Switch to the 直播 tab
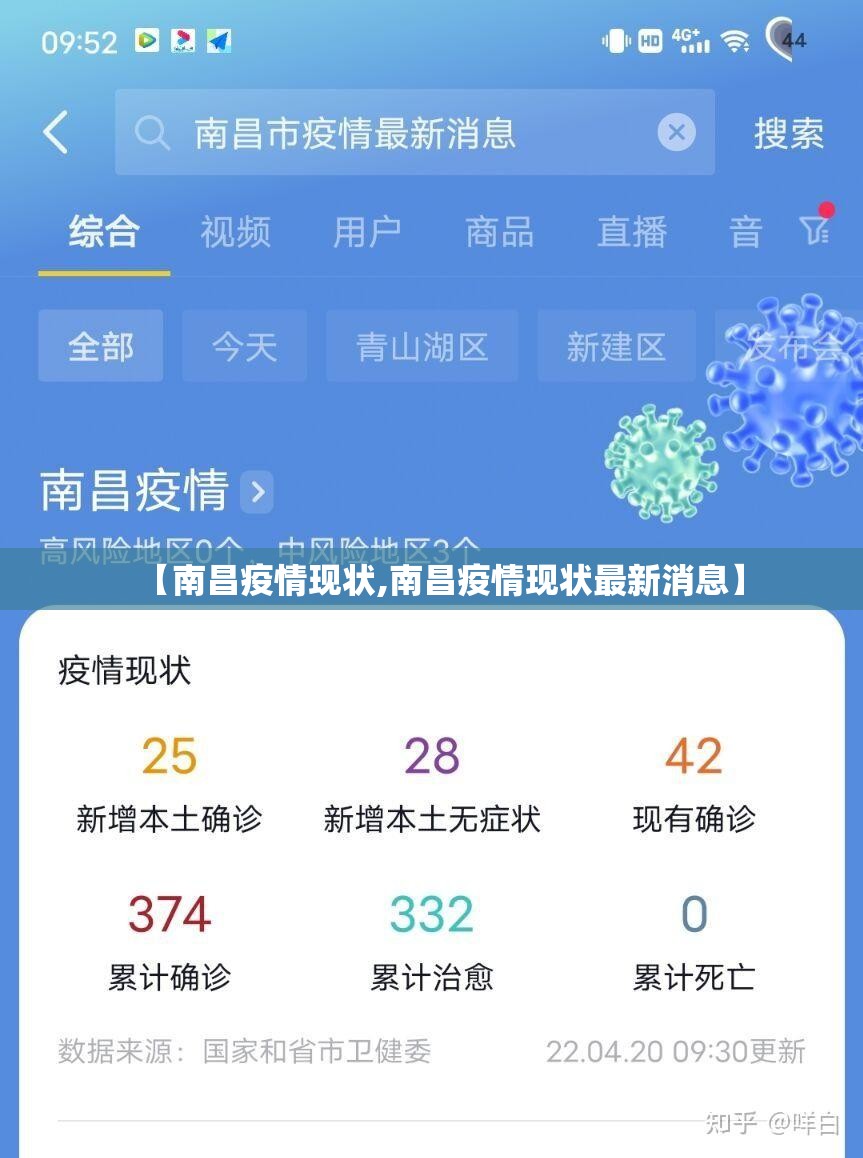 (x=632, y=232)
